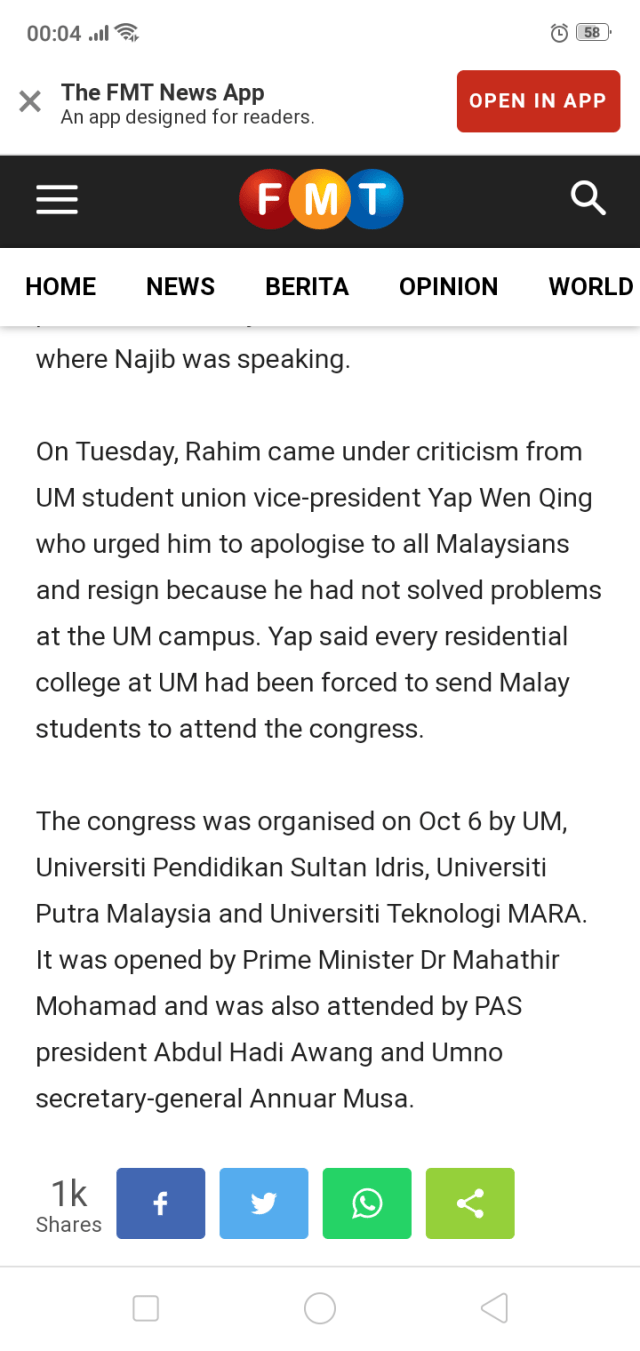The image size is (640, 1351).
Task: Open the Berita section
Action: pos(307,287)
